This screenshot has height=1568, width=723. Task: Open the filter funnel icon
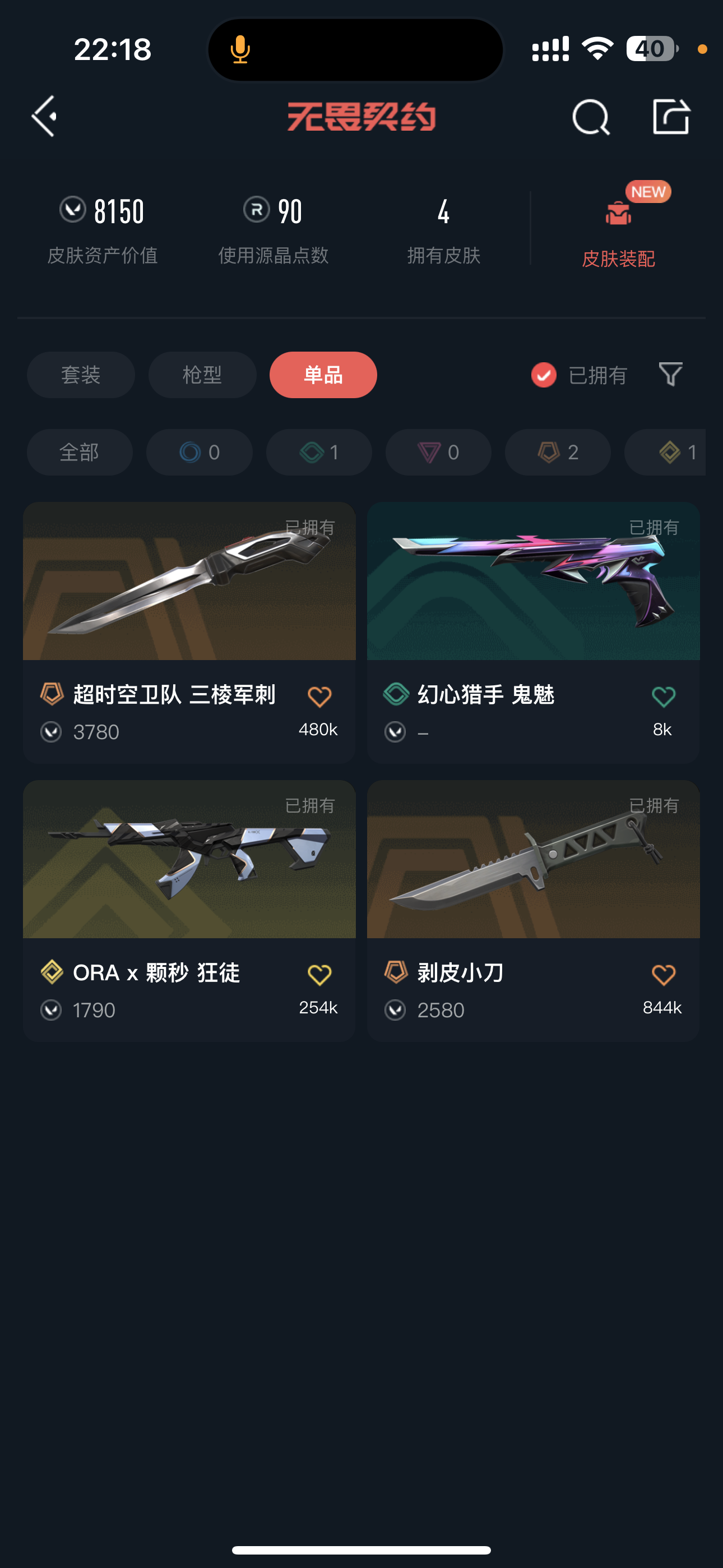(x=670, y=375)
